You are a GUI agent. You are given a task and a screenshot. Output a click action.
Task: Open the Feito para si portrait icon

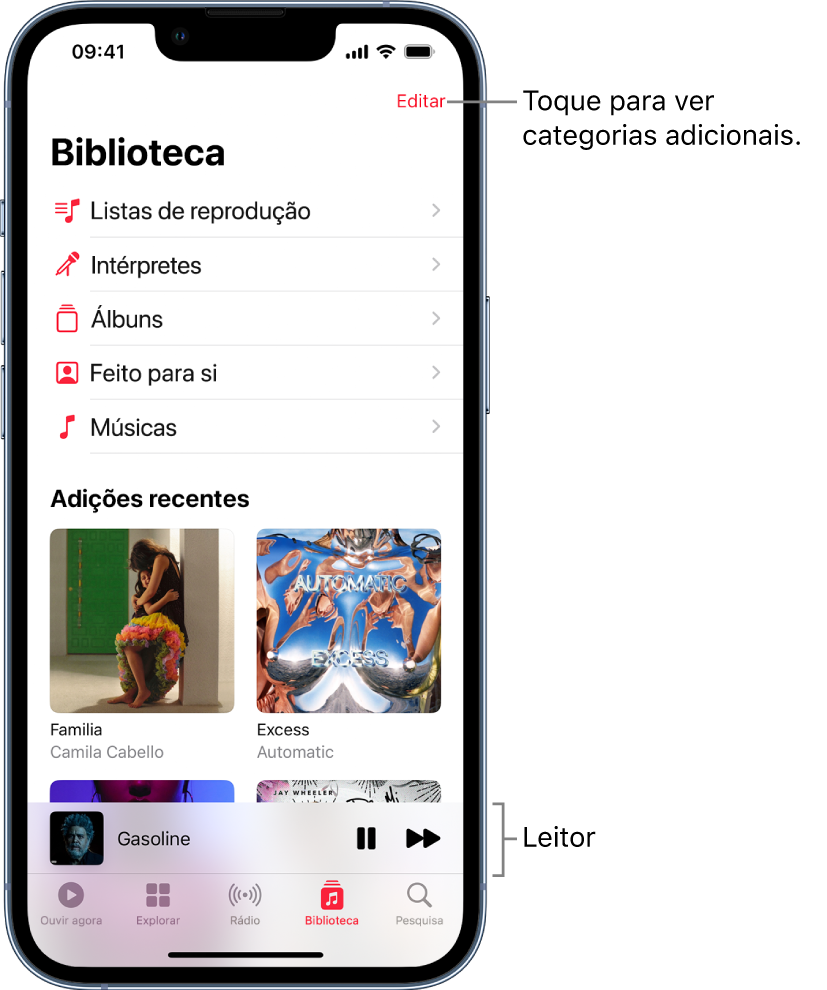click(x=65, y=372)
